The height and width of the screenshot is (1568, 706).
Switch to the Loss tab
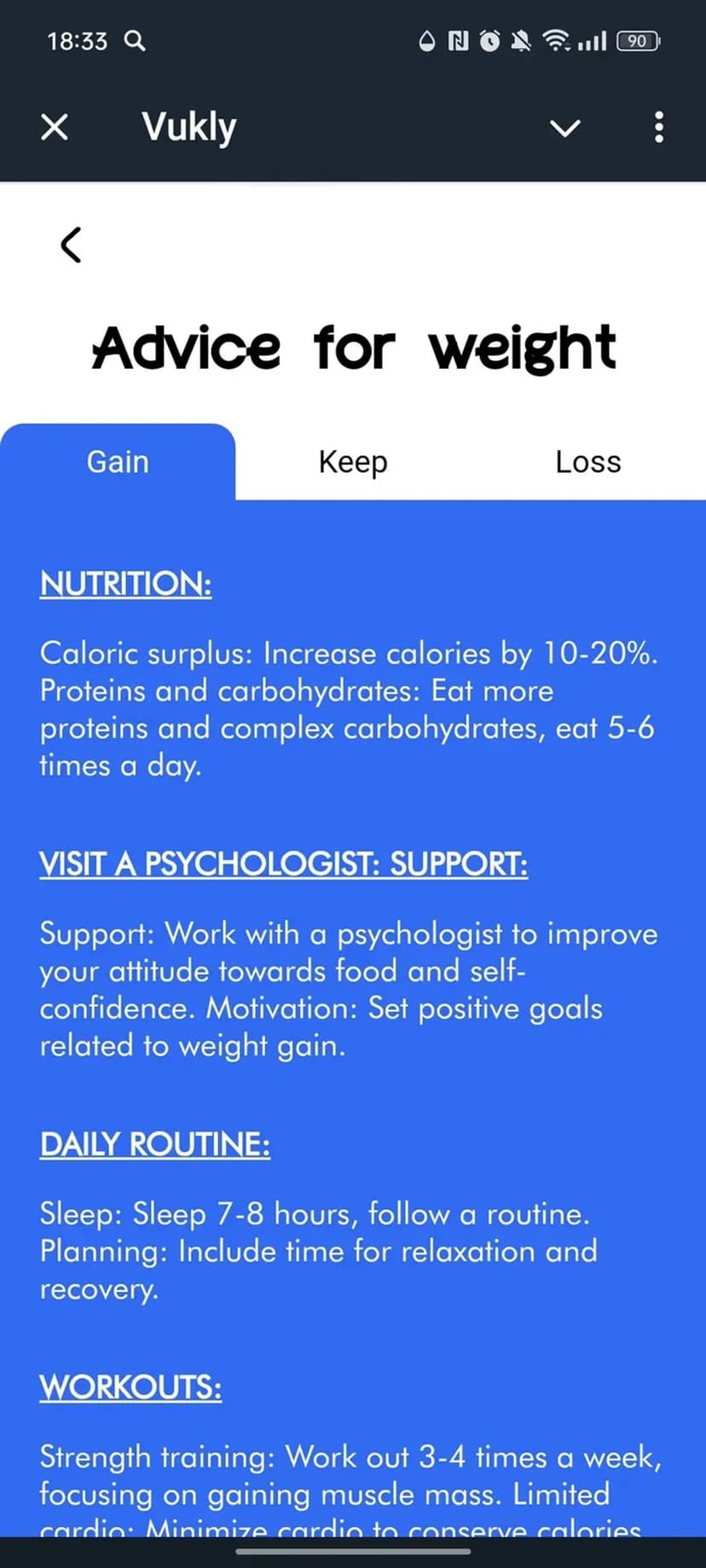click(587, 462)
